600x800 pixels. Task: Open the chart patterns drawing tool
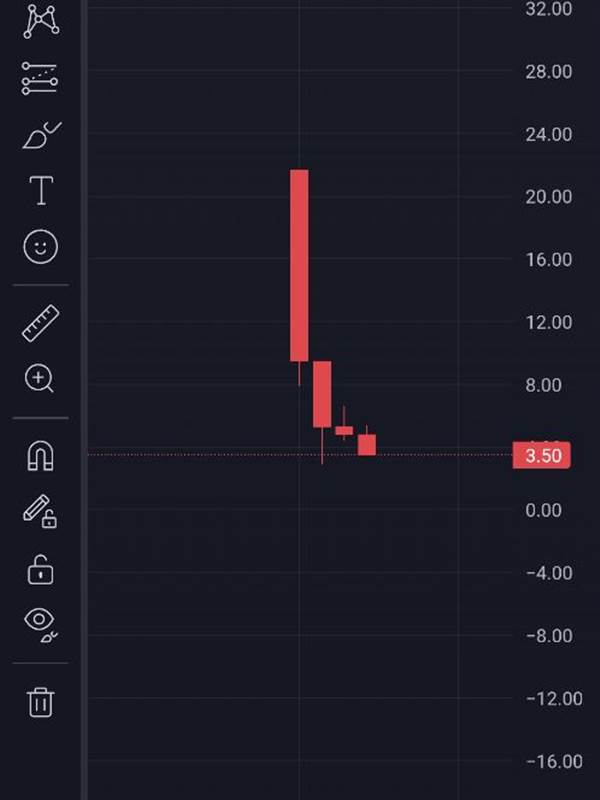pos(41,21)
